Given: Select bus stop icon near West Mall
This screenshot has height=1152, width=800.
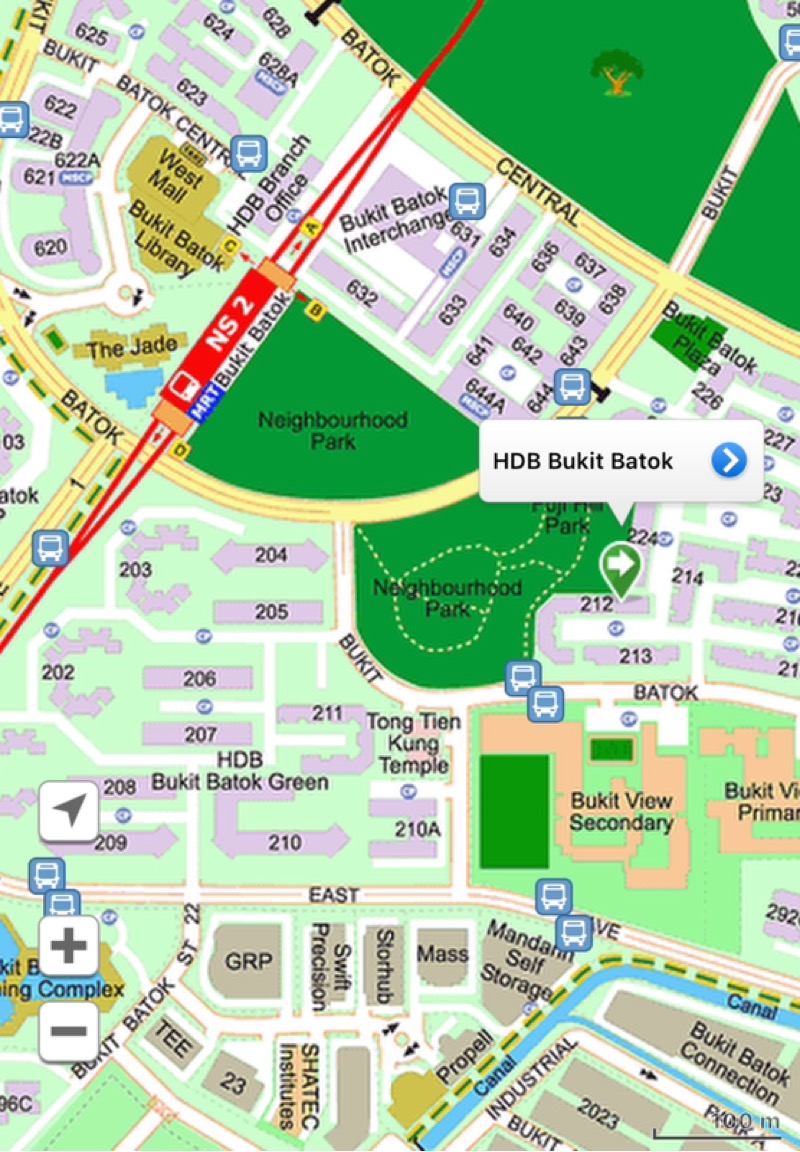Looking at the screenshot, I should tap(249, 154).
